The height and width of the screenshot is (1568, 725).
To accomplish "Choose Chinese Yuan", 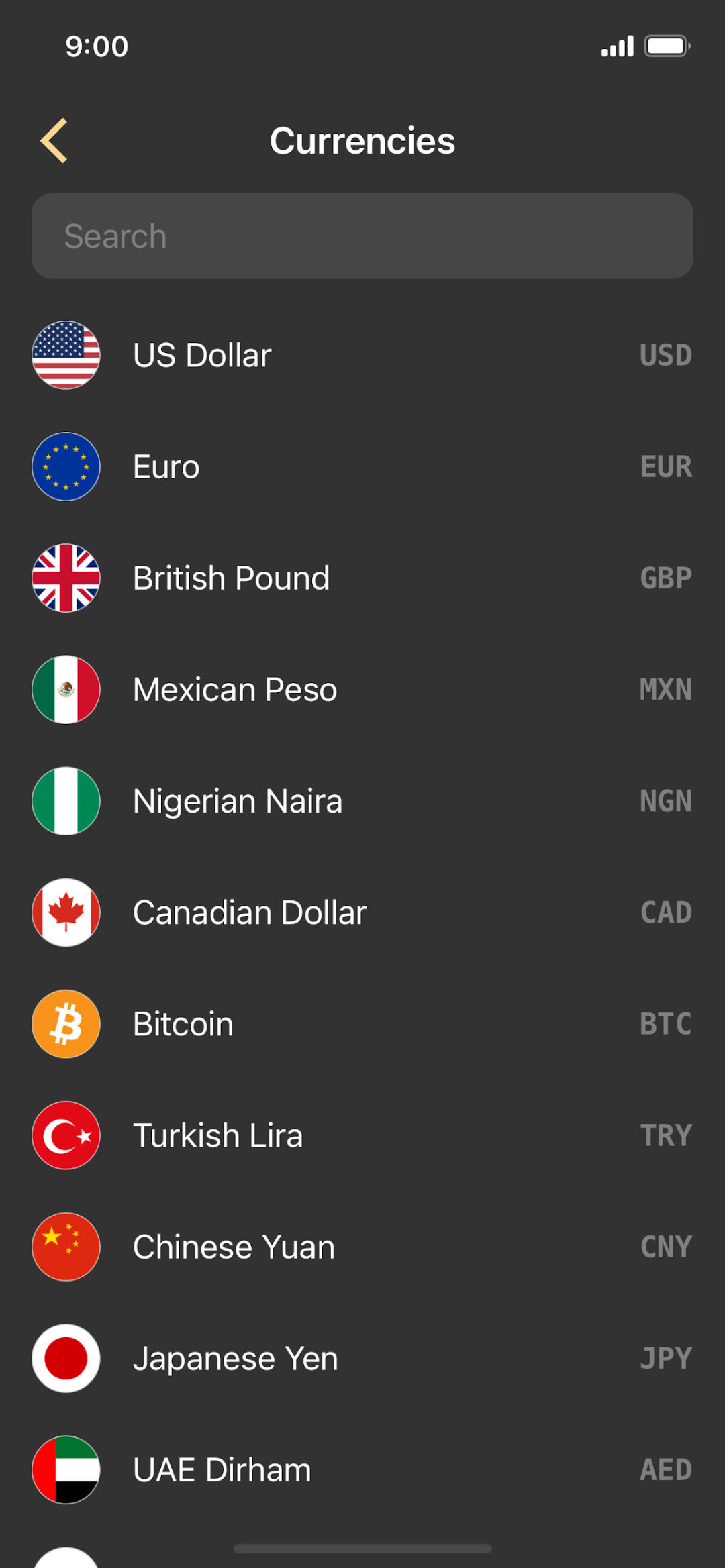I will [x=362, y=1246].
